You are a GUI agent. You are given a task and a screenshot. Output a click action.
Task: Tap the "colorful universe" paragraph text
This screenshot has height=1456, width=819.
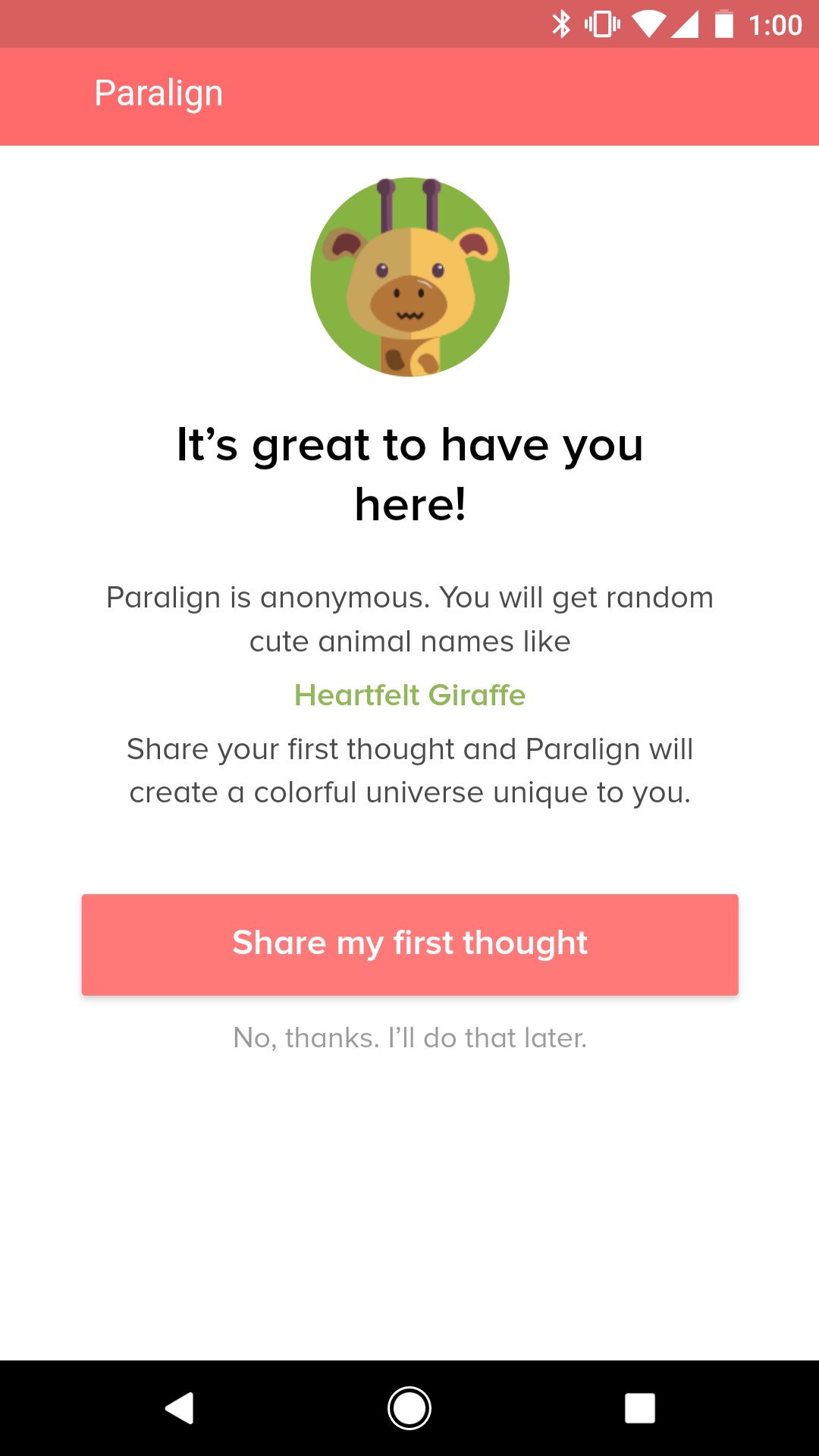409,770
